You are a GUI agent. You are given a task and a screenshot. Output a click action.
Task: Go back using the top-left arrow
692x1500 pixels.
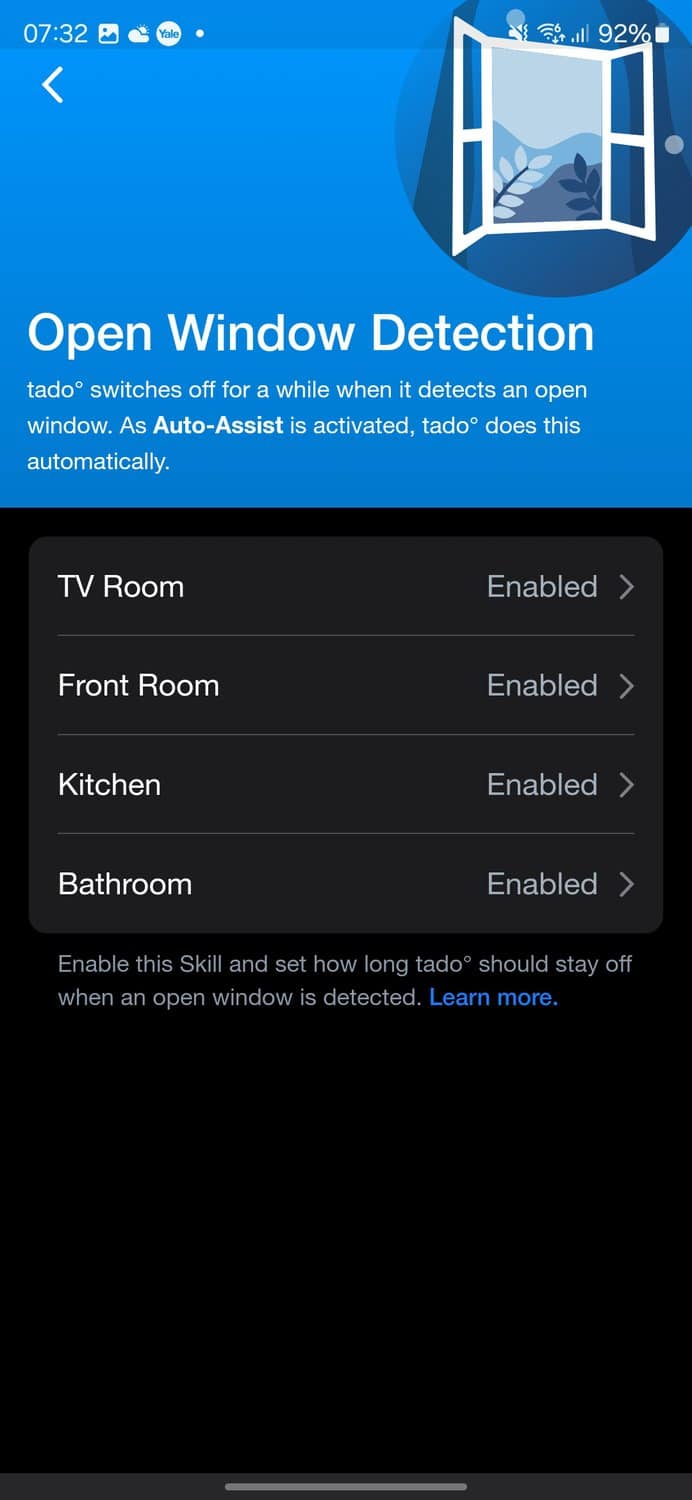53,85
